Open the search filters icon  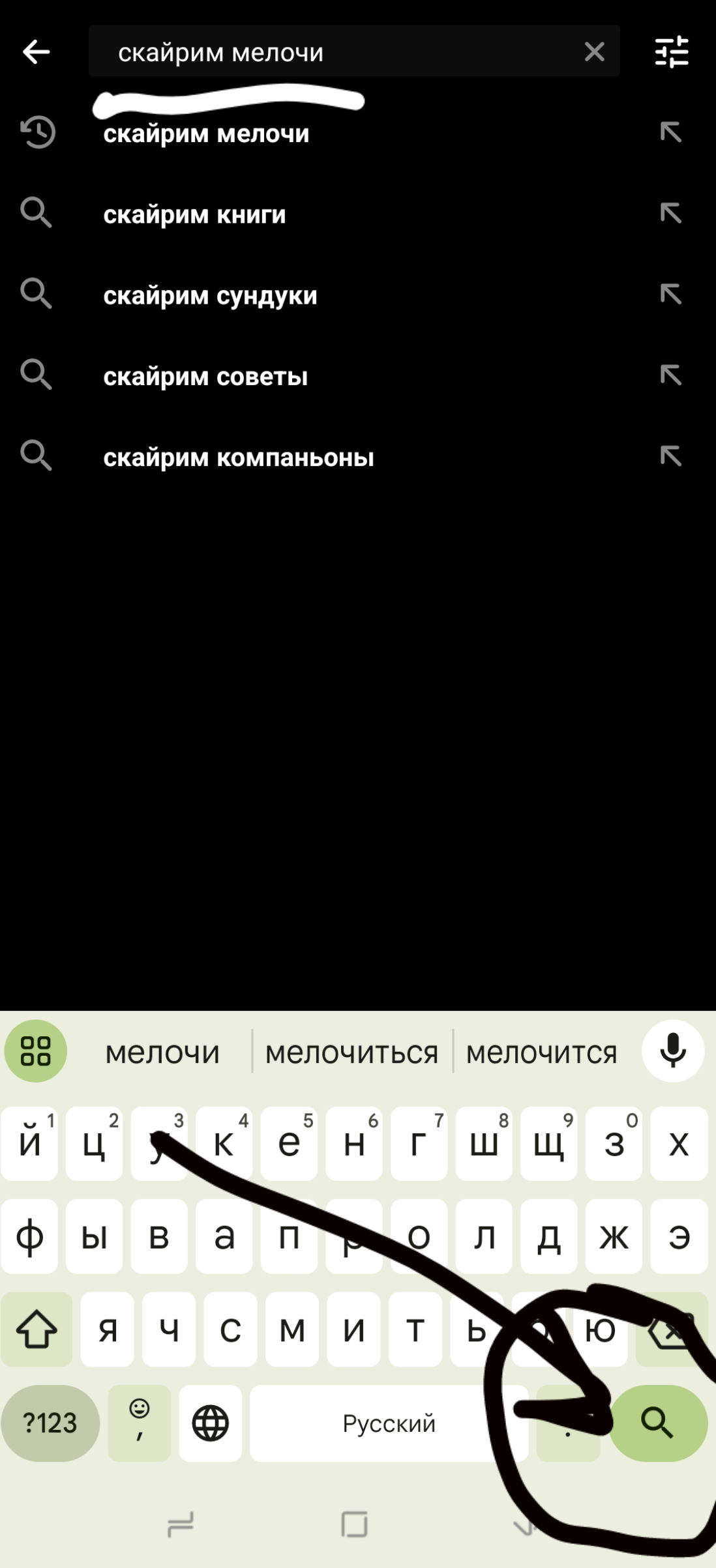pyautogui.click(x=672, y=51)
